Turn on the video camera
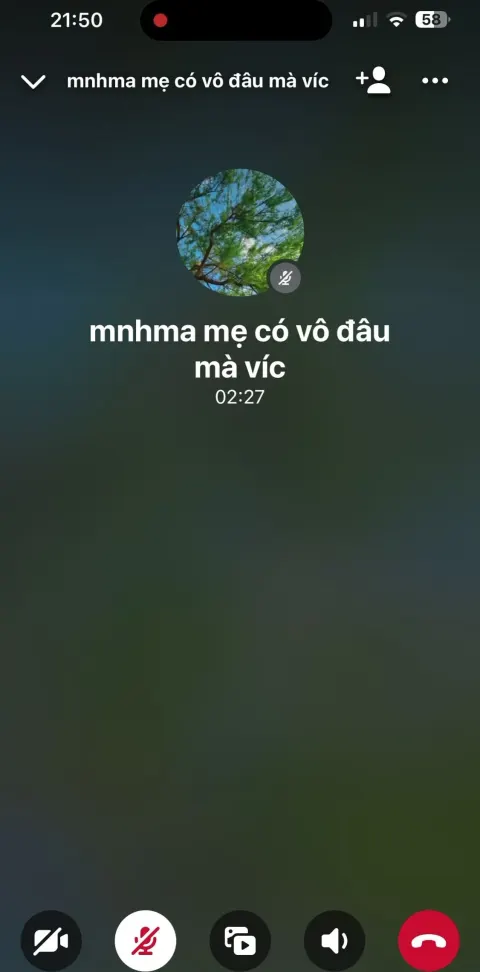 click(x=51, y=940)
